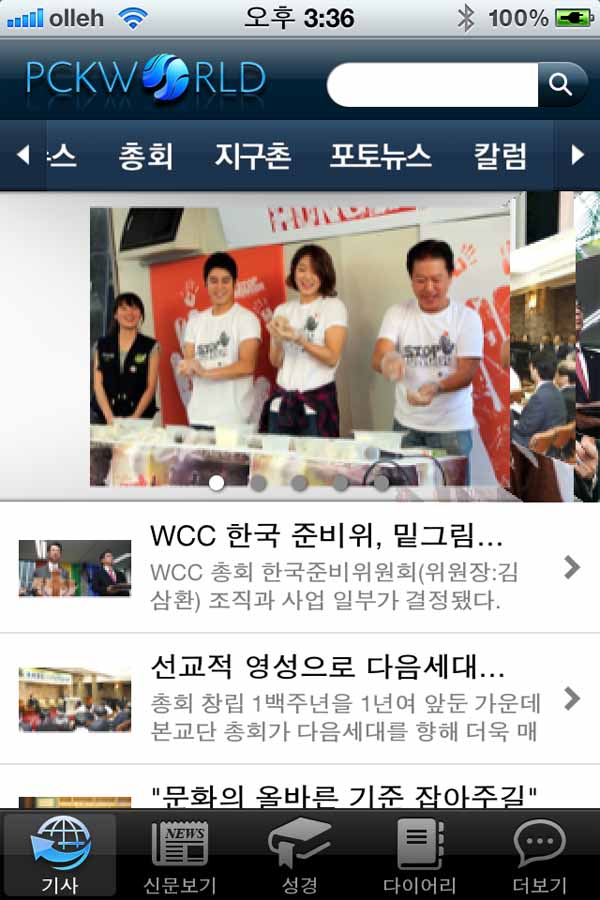
Task: Go to the 성경 tab
Action: tap(300, 855)
